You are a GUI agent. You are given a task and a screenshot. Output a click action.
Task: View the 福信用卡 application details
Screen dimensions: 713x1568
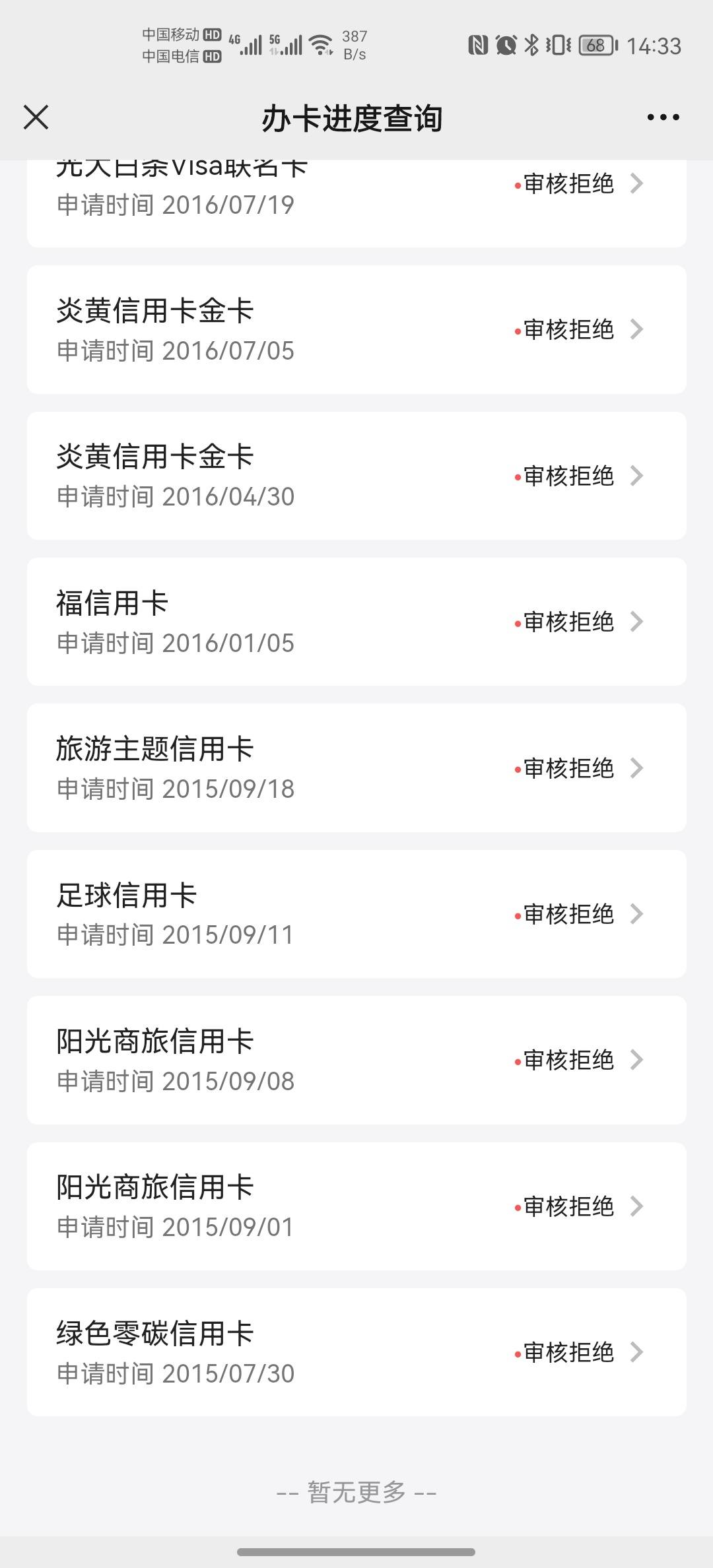[356, 622]
